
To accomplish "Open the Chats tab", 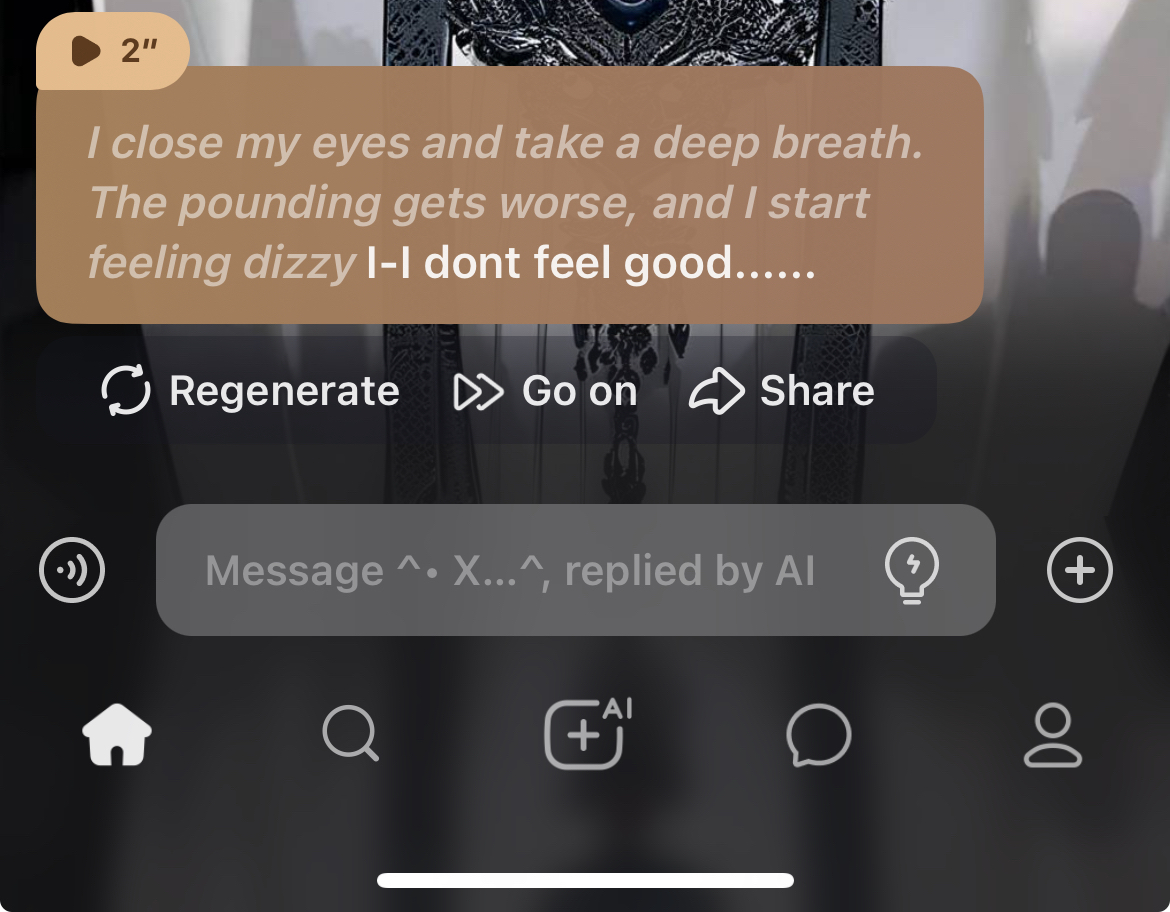I will coord(819,735).
